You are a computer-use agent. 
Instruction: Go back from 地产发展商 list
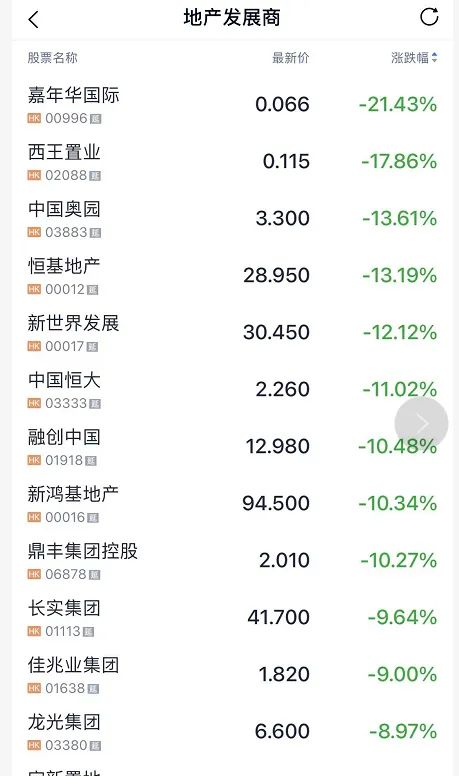pos(33,20)
